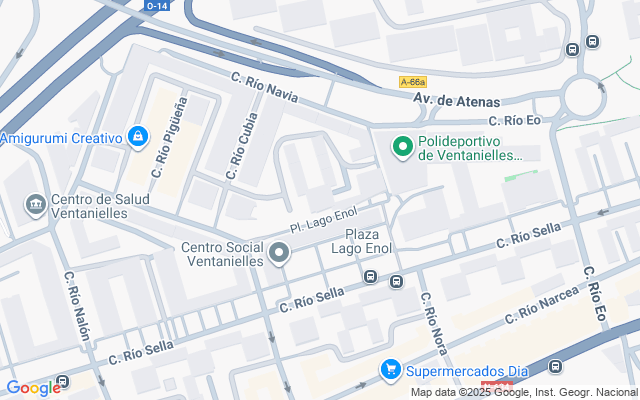The image size is (640, 400).
Task: View the Supermercados Dia store marker
Action: click(x=390, y=371)
